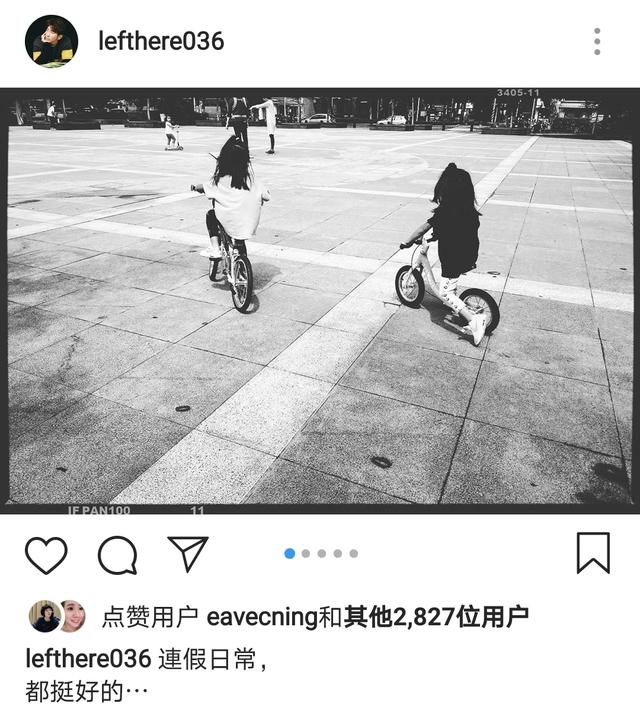Share the post via paper plane icon
Image resolution: width=640 pixels, height=713 pixels.
187,553
